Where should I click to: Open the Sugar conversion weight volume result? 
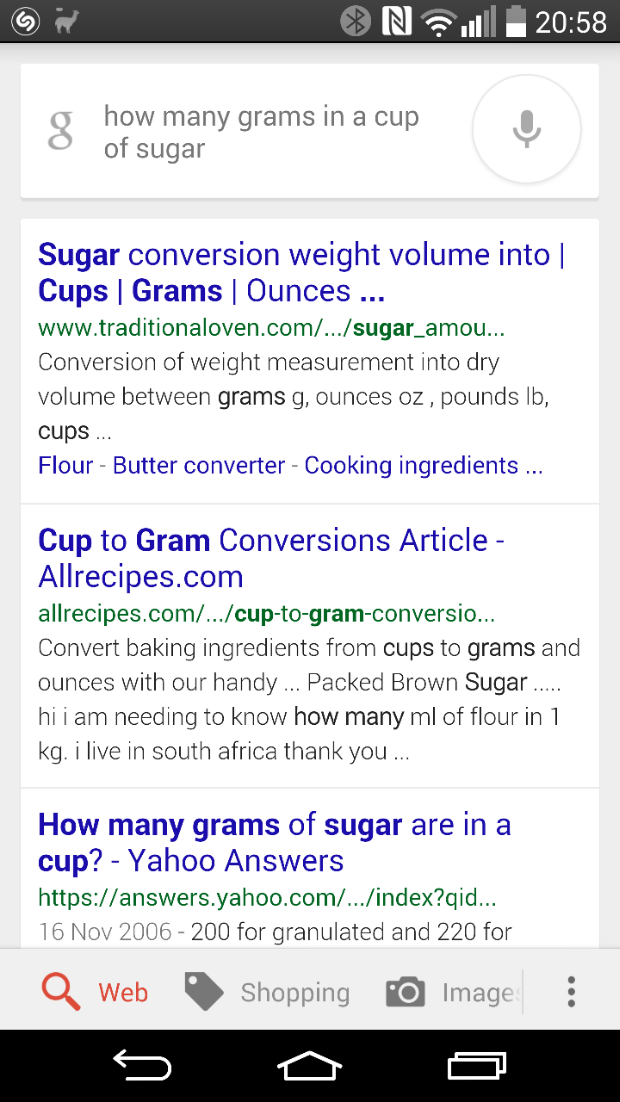(302, 272)
